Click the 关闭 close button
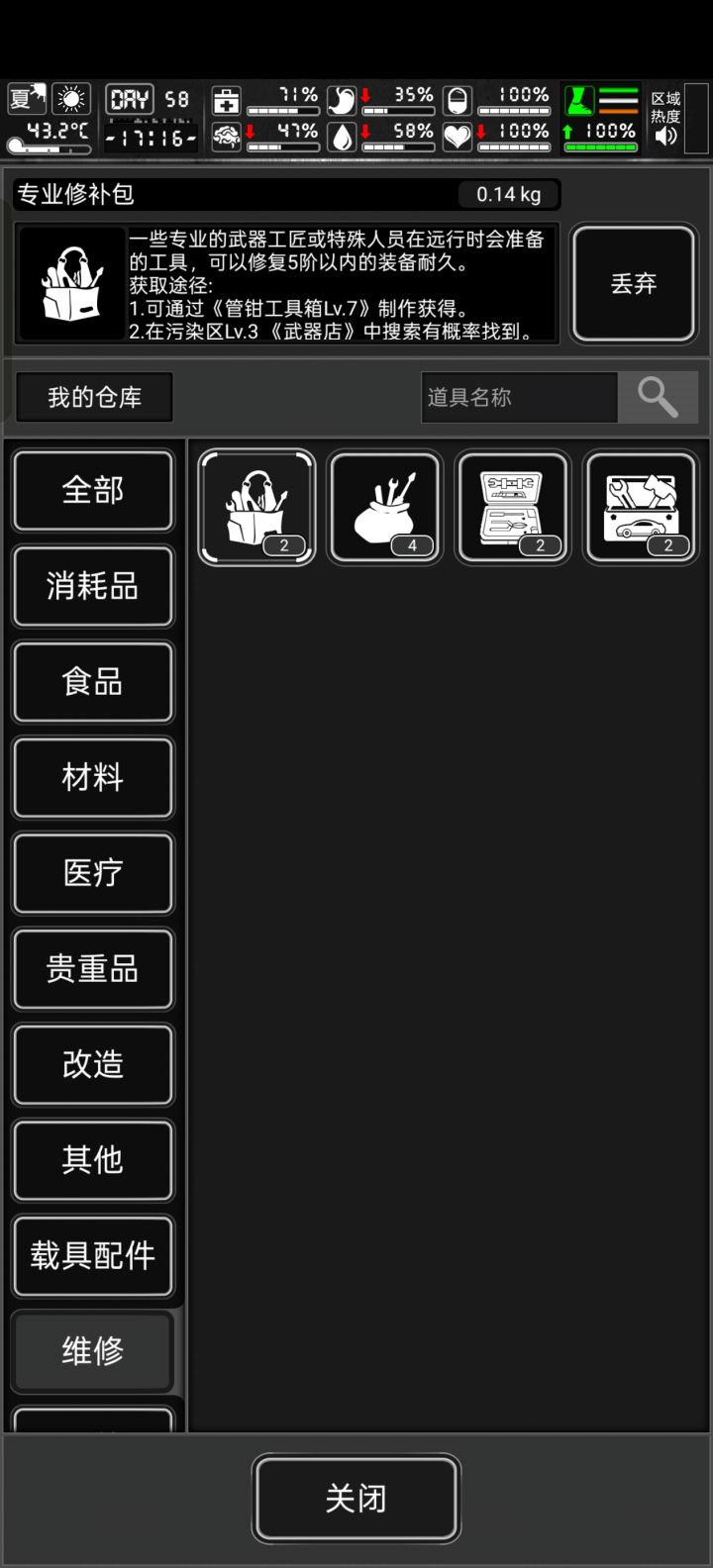The image size is (713, 1568). [356, 1498]
